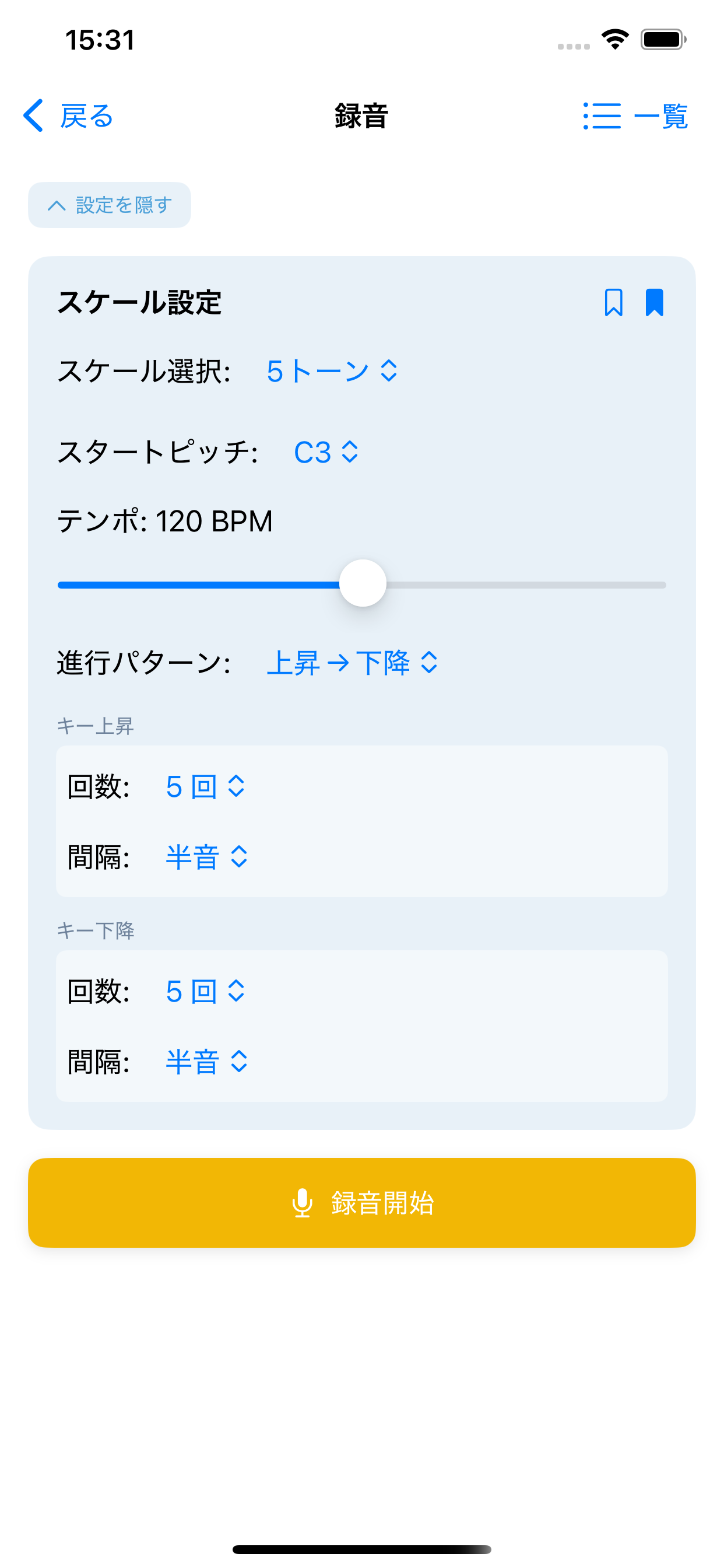The image size is (724, 1568).
Task: Tap the Wi-Fi icon in the status bar
Action: [614, 40]
